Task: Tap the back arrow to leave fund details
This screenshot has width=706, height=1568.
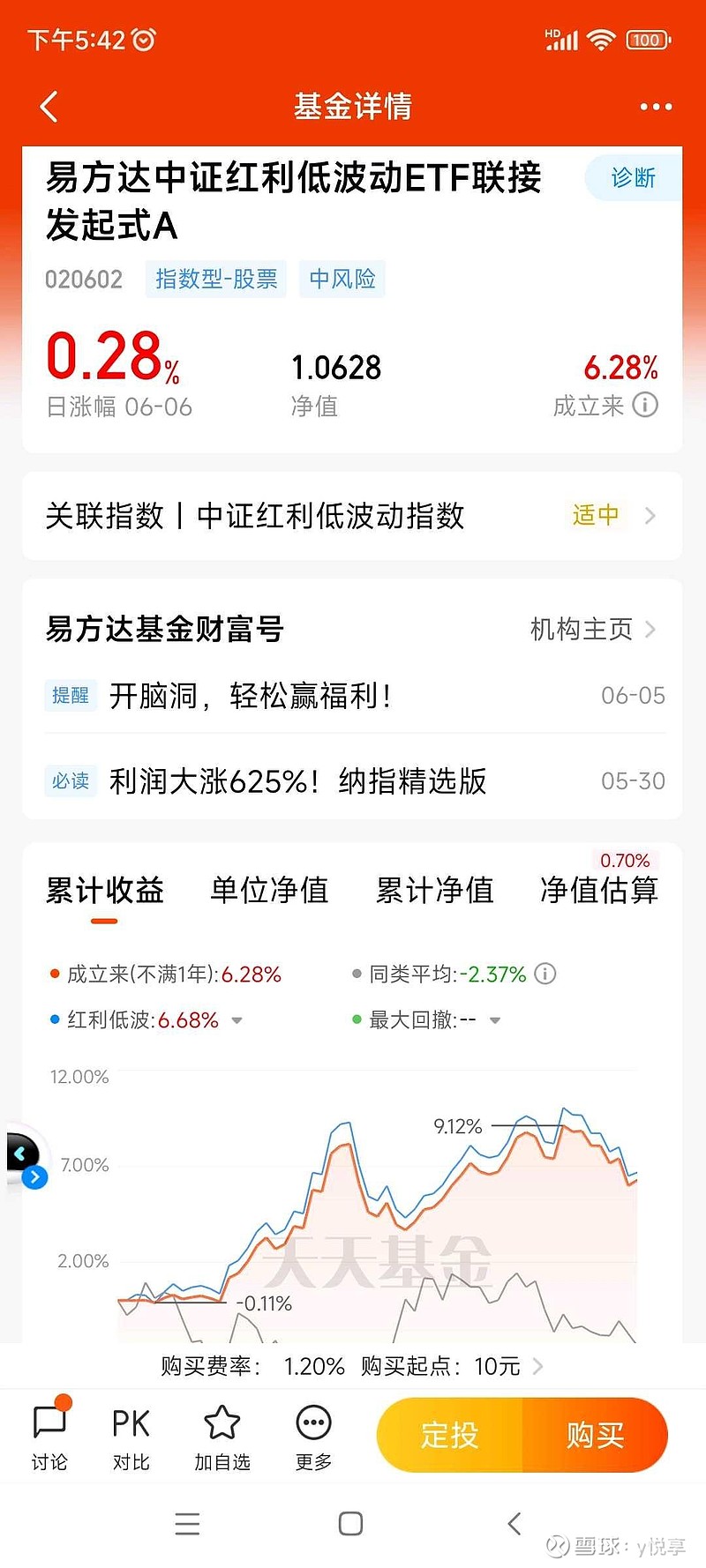Action: pos(49,105)
